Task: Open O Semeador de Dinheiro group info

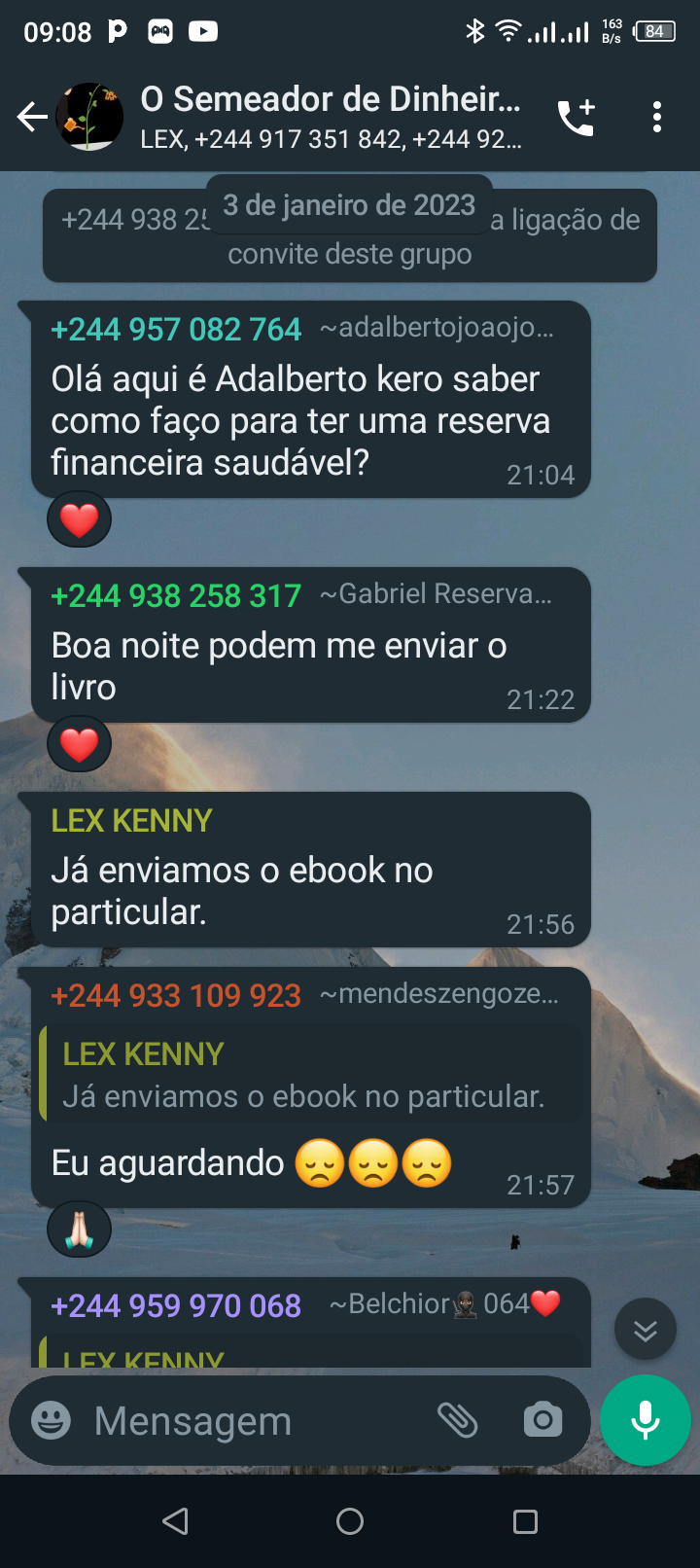Action: click(331, 117)
